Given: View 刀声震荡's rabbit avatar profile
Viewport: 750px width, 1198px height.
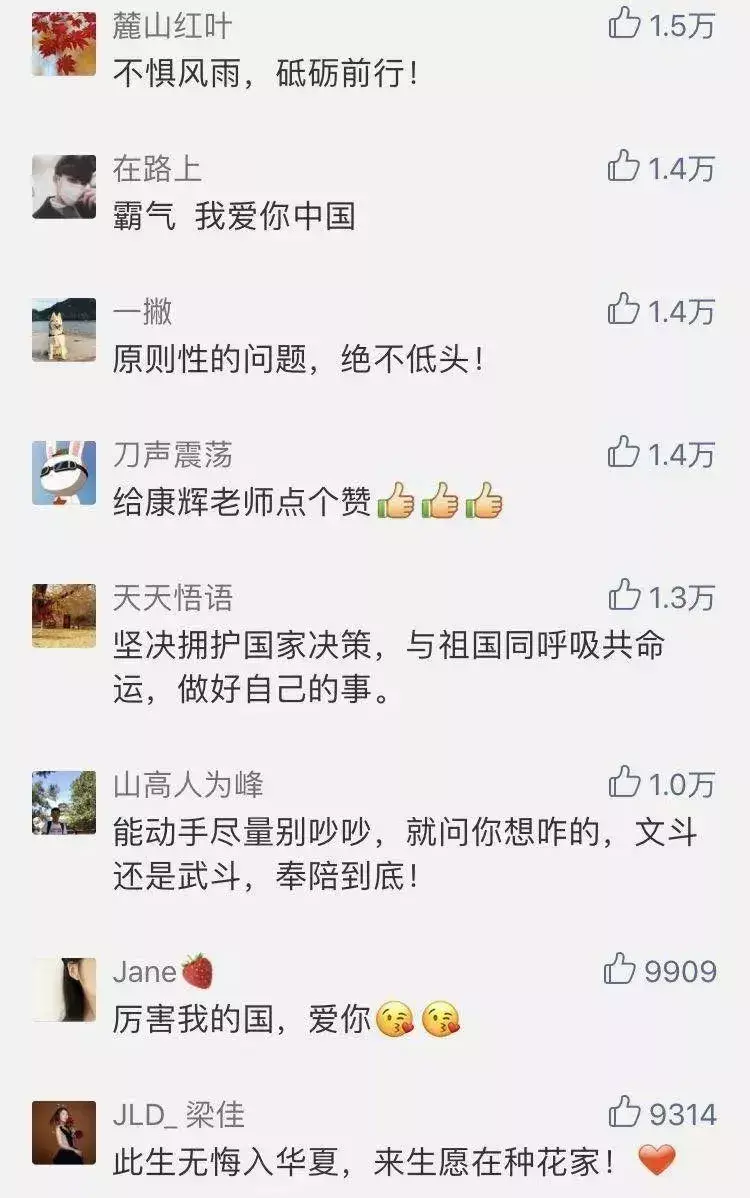Looking at the screenshot, I should tap(64, 472).
